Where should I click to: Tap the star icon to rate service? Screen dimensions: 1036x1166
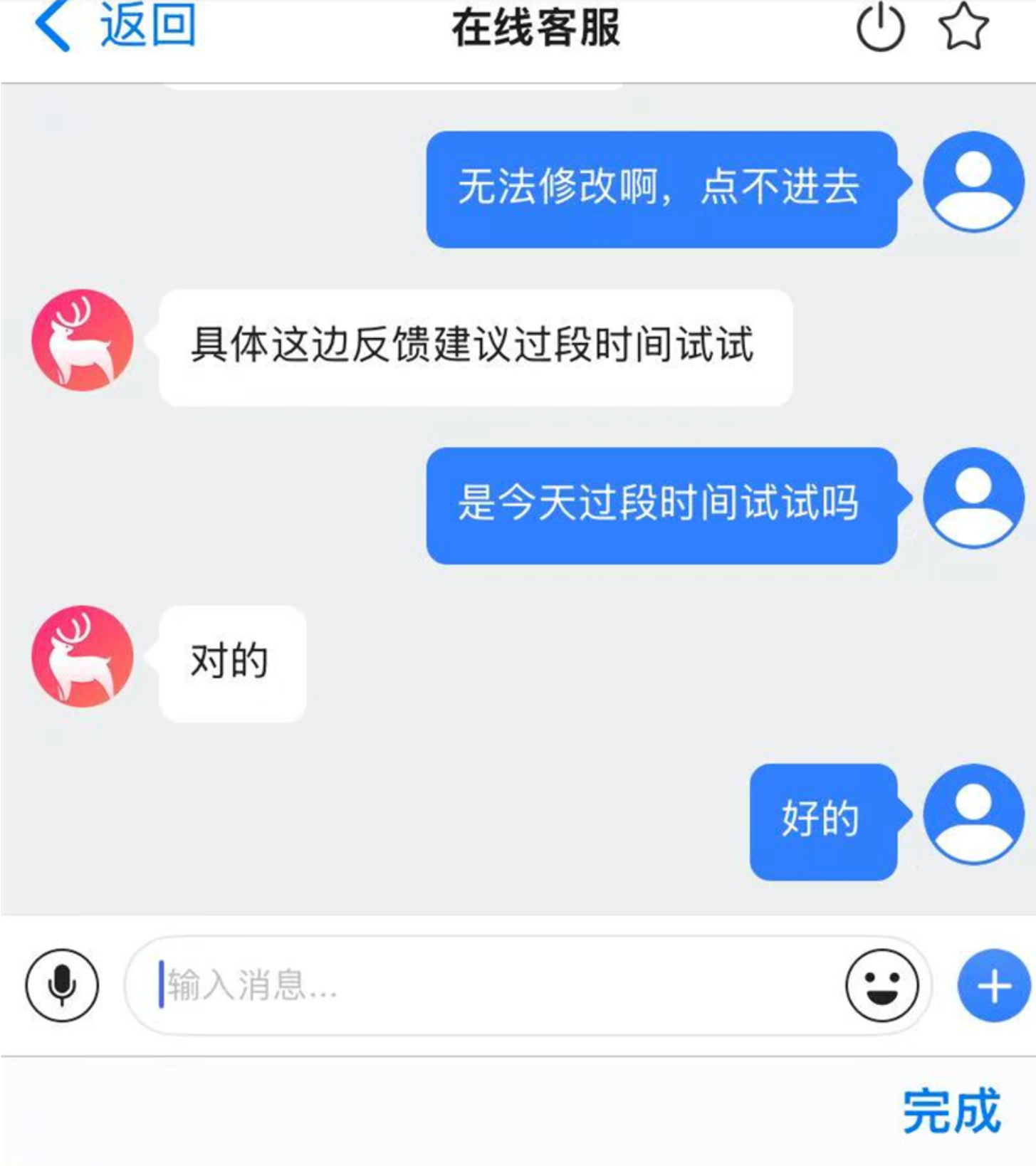pos(963,27)
